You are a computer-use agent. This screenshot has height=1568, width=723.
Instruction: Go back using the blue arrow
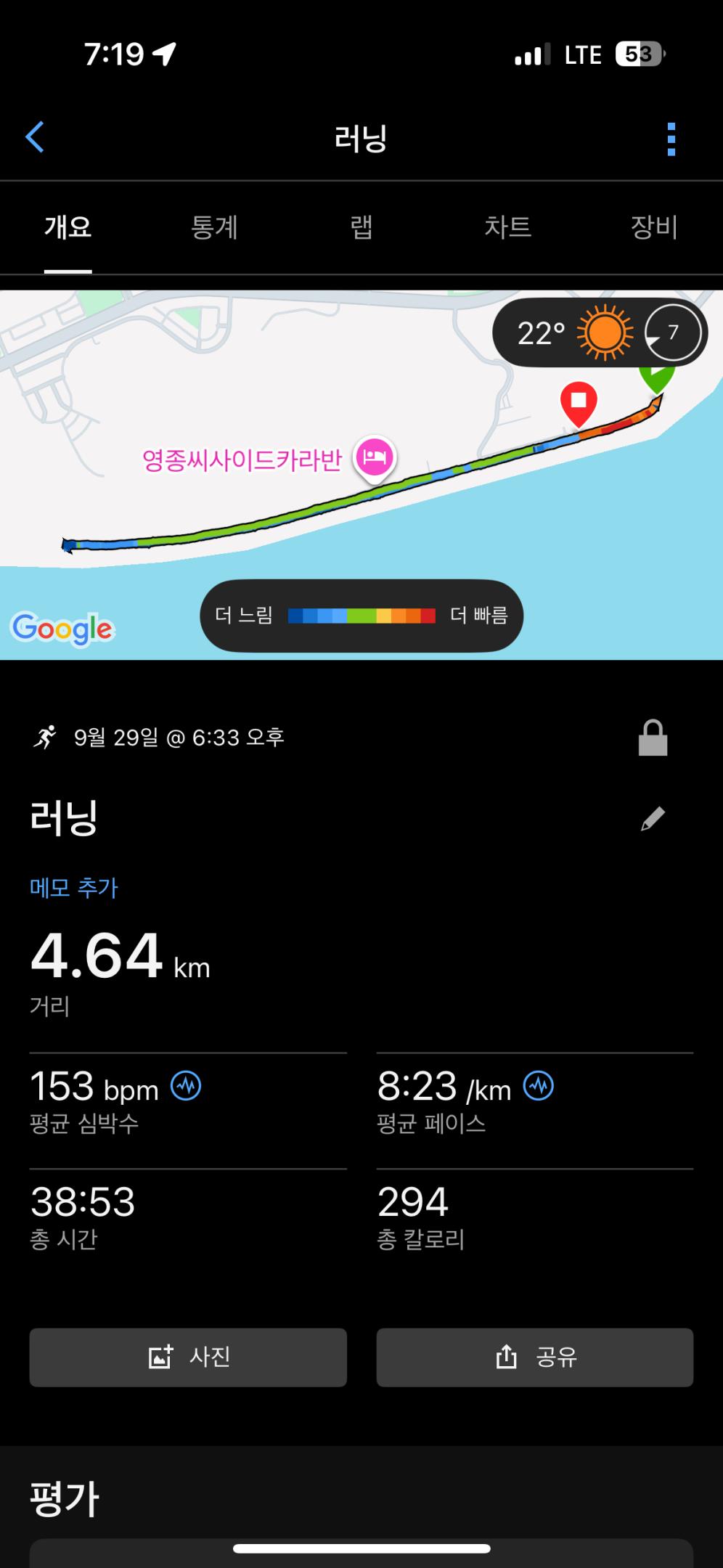35,137
